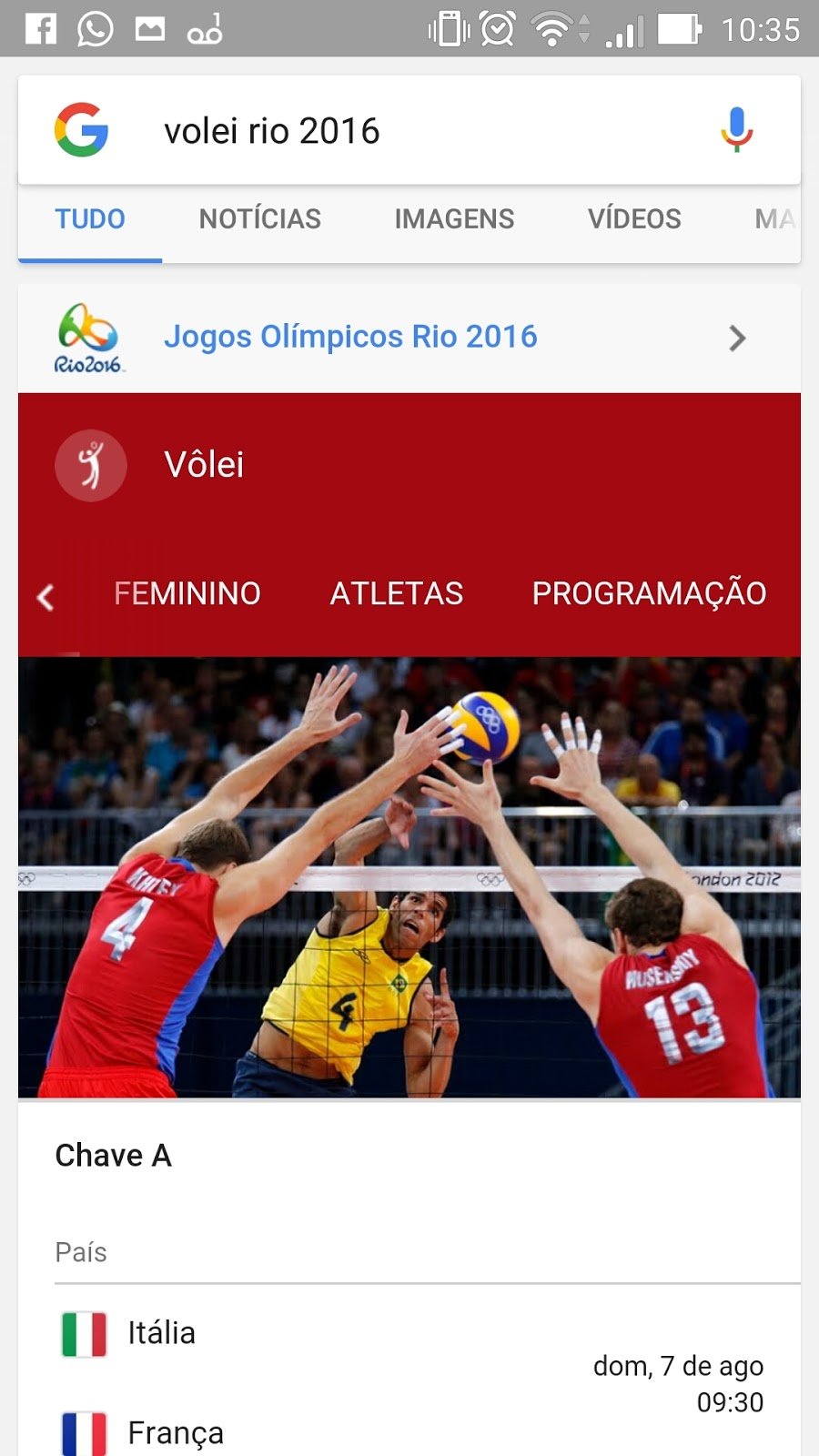This screenshot has width=819, height=1456.
Task: Select the Feminino tab
Action: pyautogui.click(x=187, y=593)
